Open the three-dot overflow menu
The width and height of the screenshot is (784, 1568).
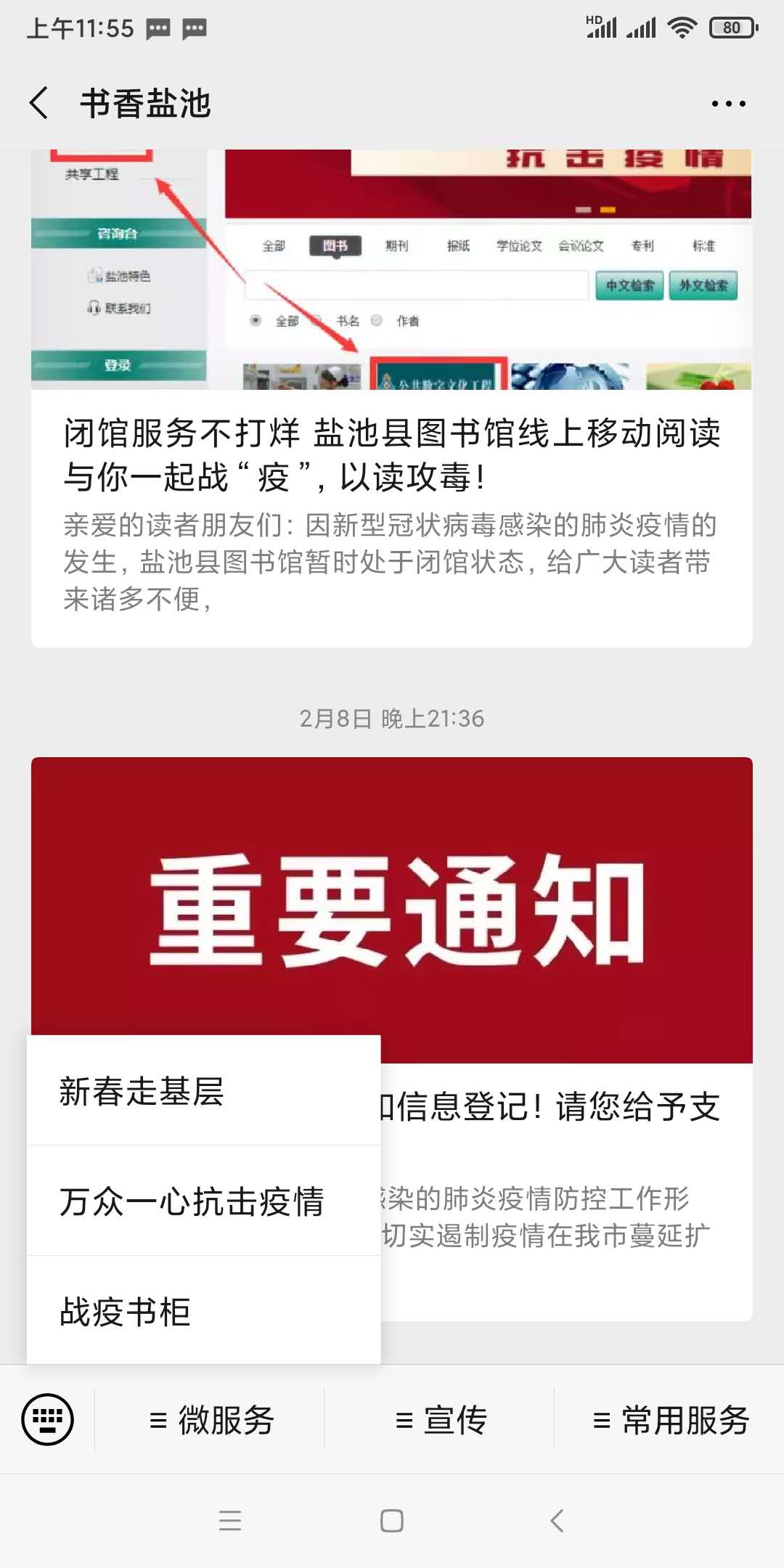[x=728, y=104]
